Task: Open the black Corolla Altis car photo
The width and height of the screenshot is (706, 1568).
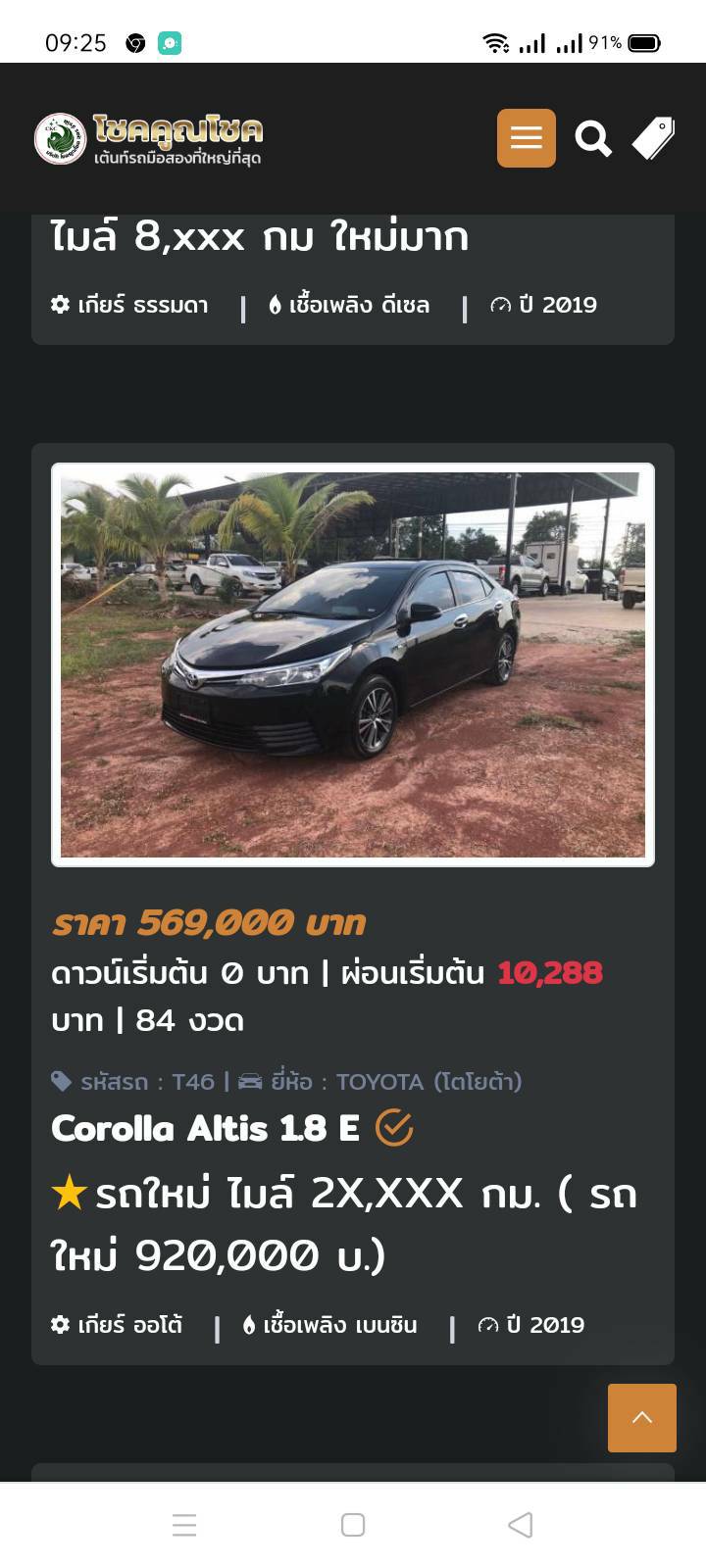Action: 353,664
